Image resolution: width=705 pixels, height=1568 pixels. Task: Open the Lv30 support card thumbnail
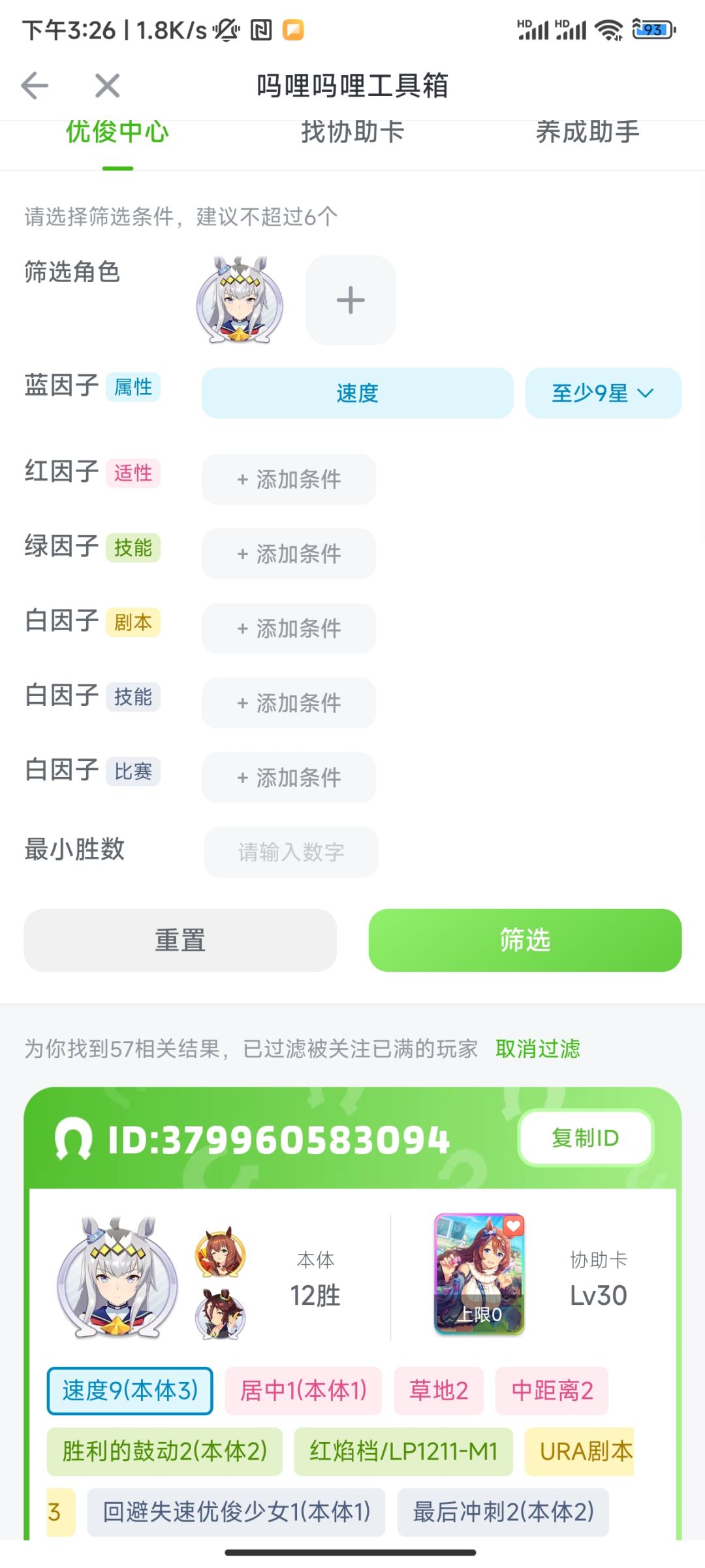[479, 1273]
